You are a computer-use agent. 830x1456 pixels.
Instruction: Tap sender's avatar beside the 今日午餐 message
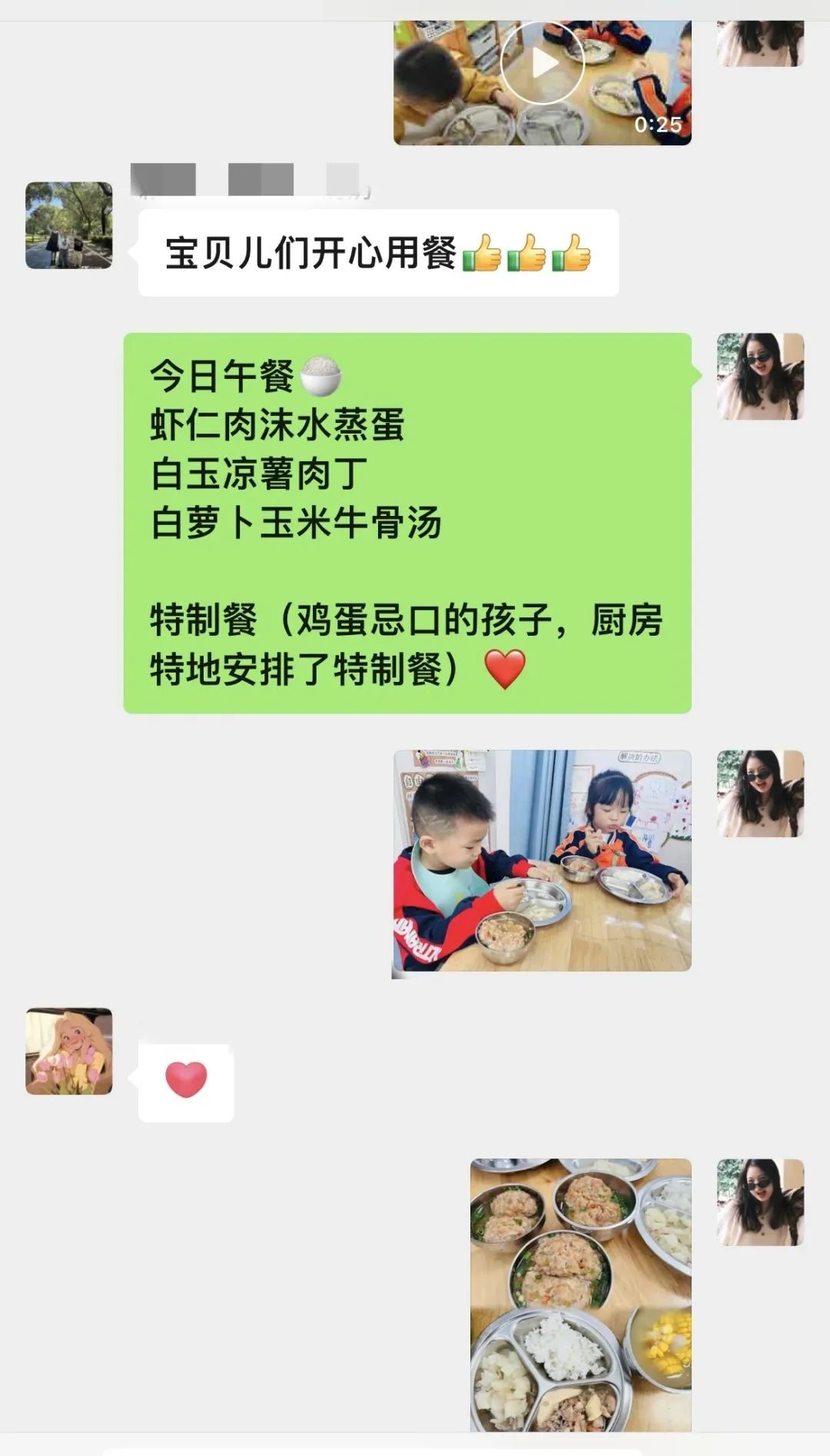coord(760,377)
